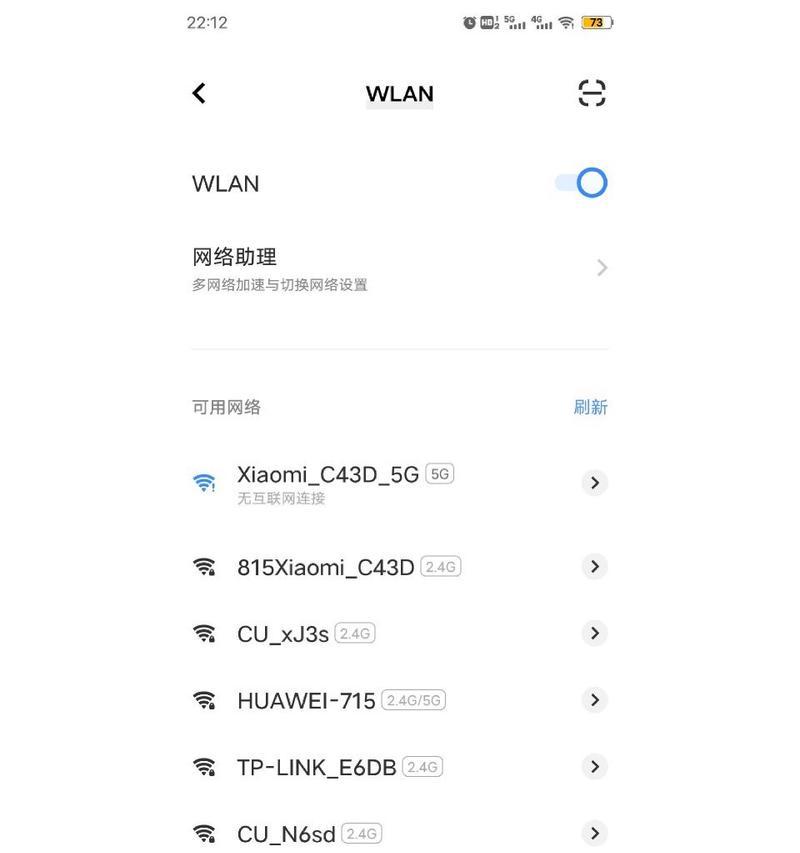
Task: Go back from WLAN settings
Action: click(x=199, y=93)
